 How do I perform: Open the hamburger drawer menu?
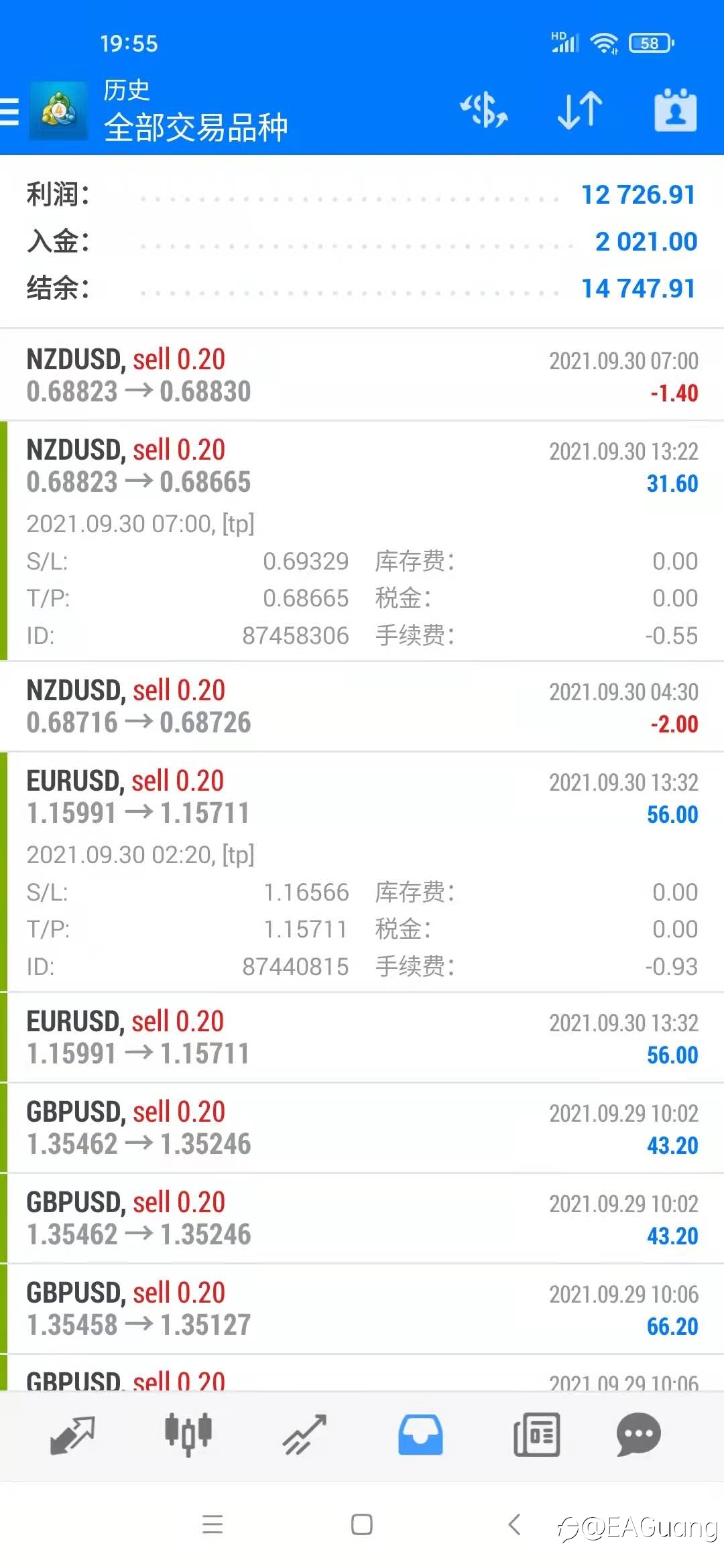click(9, 111)
